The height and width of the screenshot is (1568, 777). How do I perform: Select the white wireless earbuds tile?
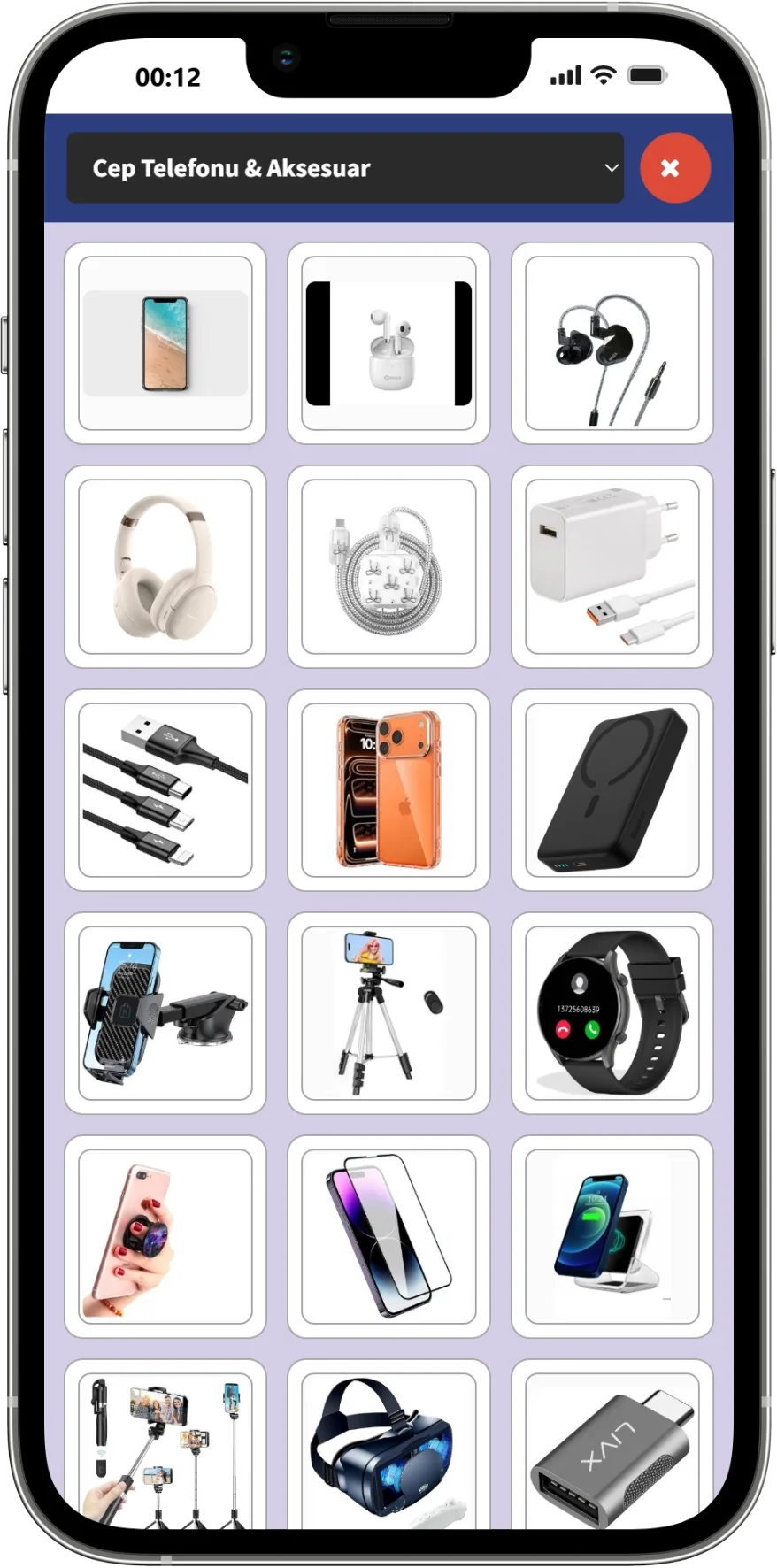[x=388, y=343]
